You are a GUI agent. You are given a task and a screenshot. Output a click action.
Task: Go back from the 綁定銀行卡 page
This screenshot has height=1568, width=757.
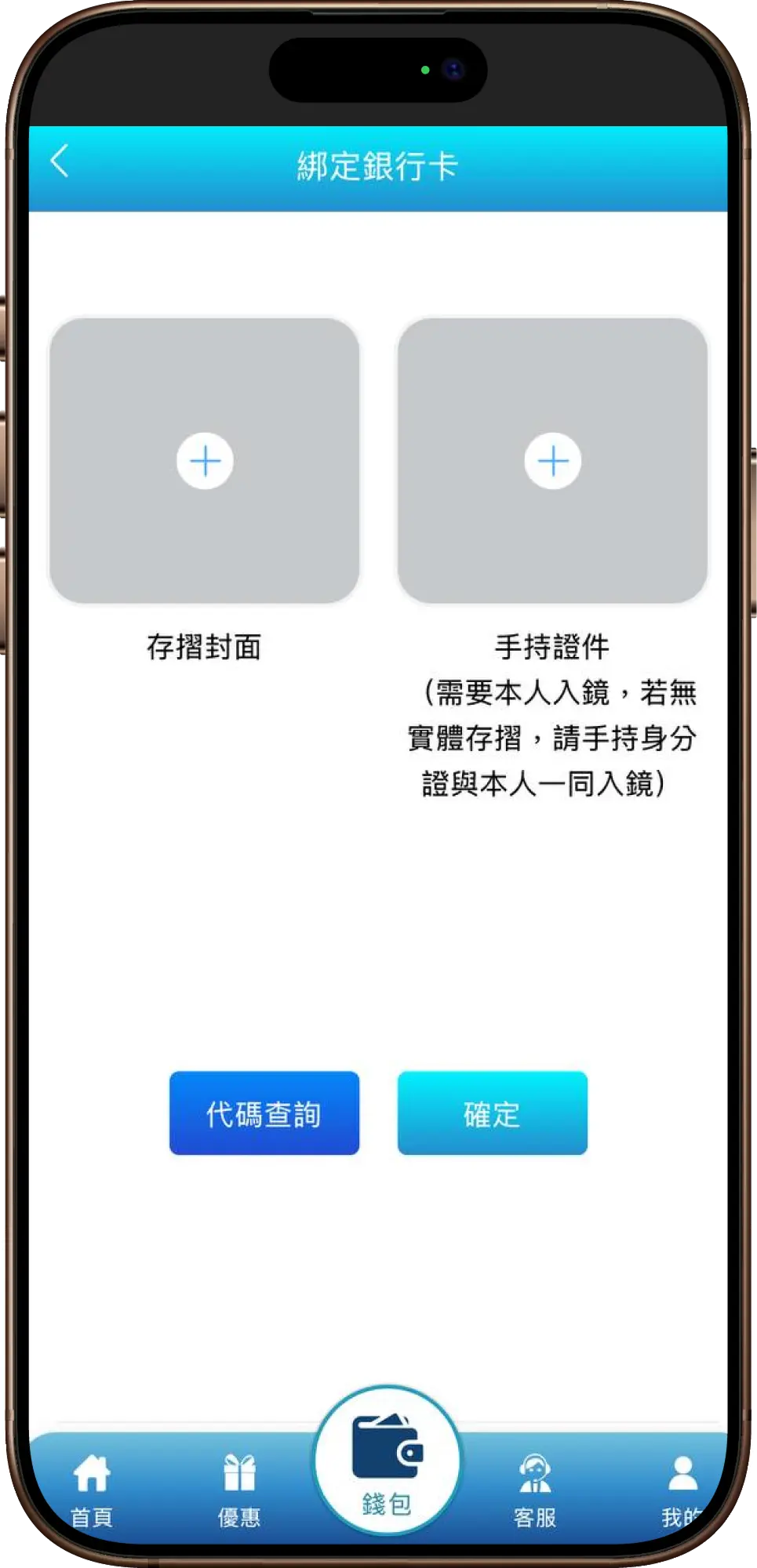click(60, 162)
